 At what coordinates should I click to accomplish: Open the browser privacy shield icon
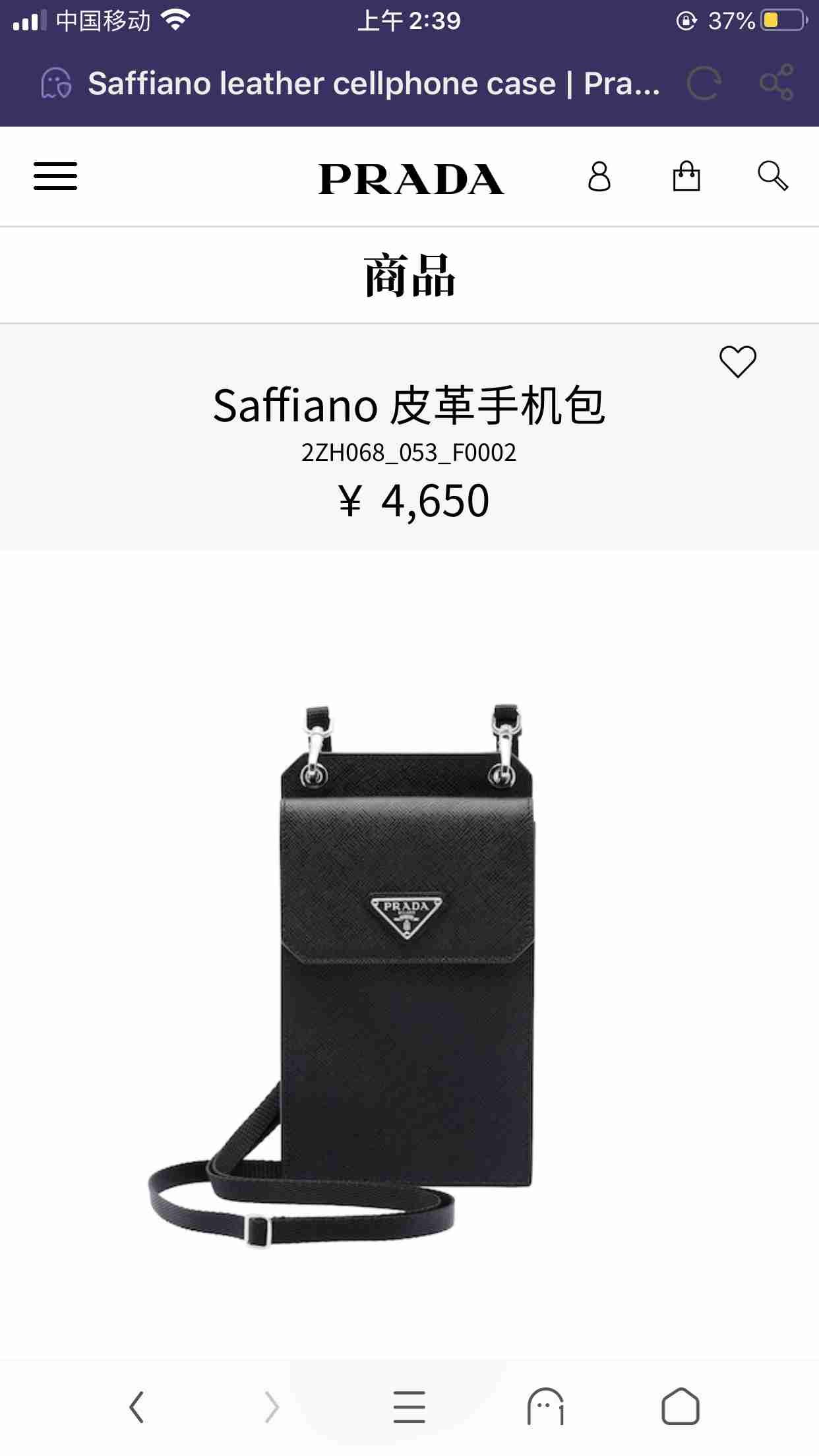pos(56,83)
